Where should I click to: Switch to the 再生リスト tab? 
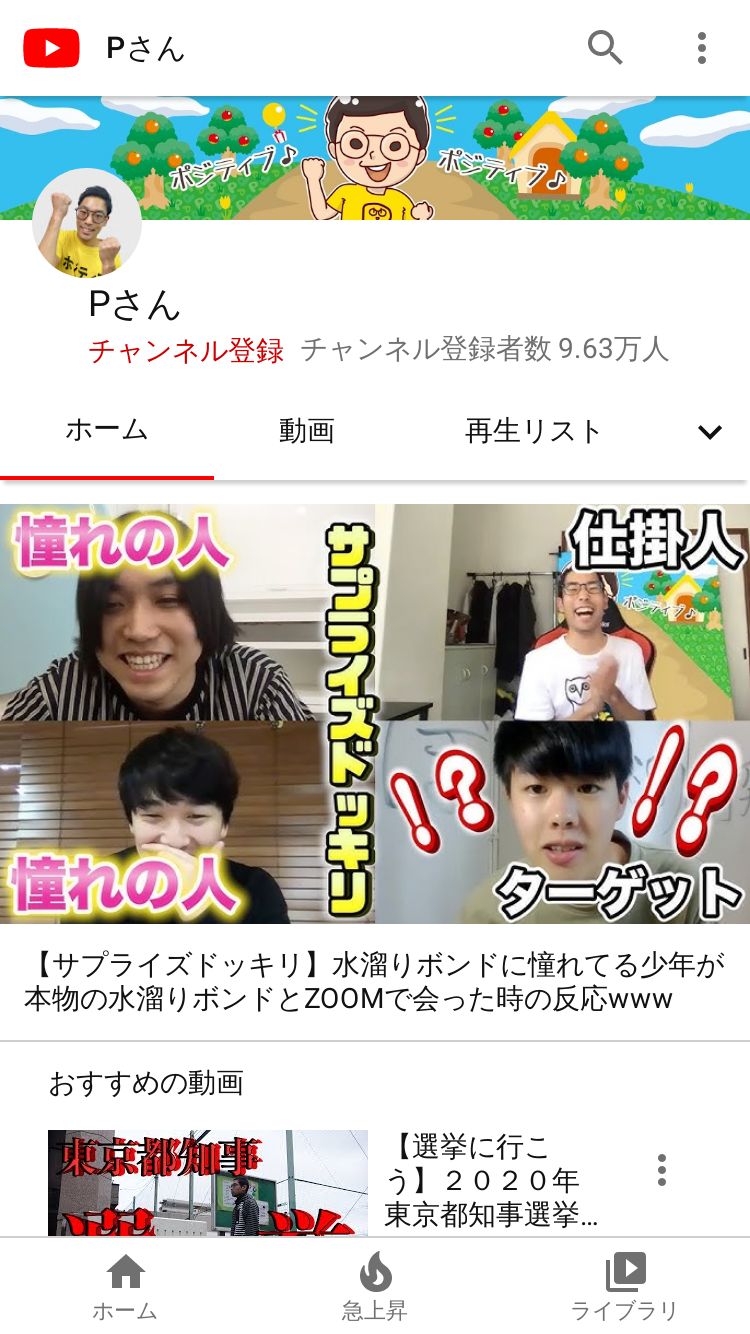click(534, 431)
